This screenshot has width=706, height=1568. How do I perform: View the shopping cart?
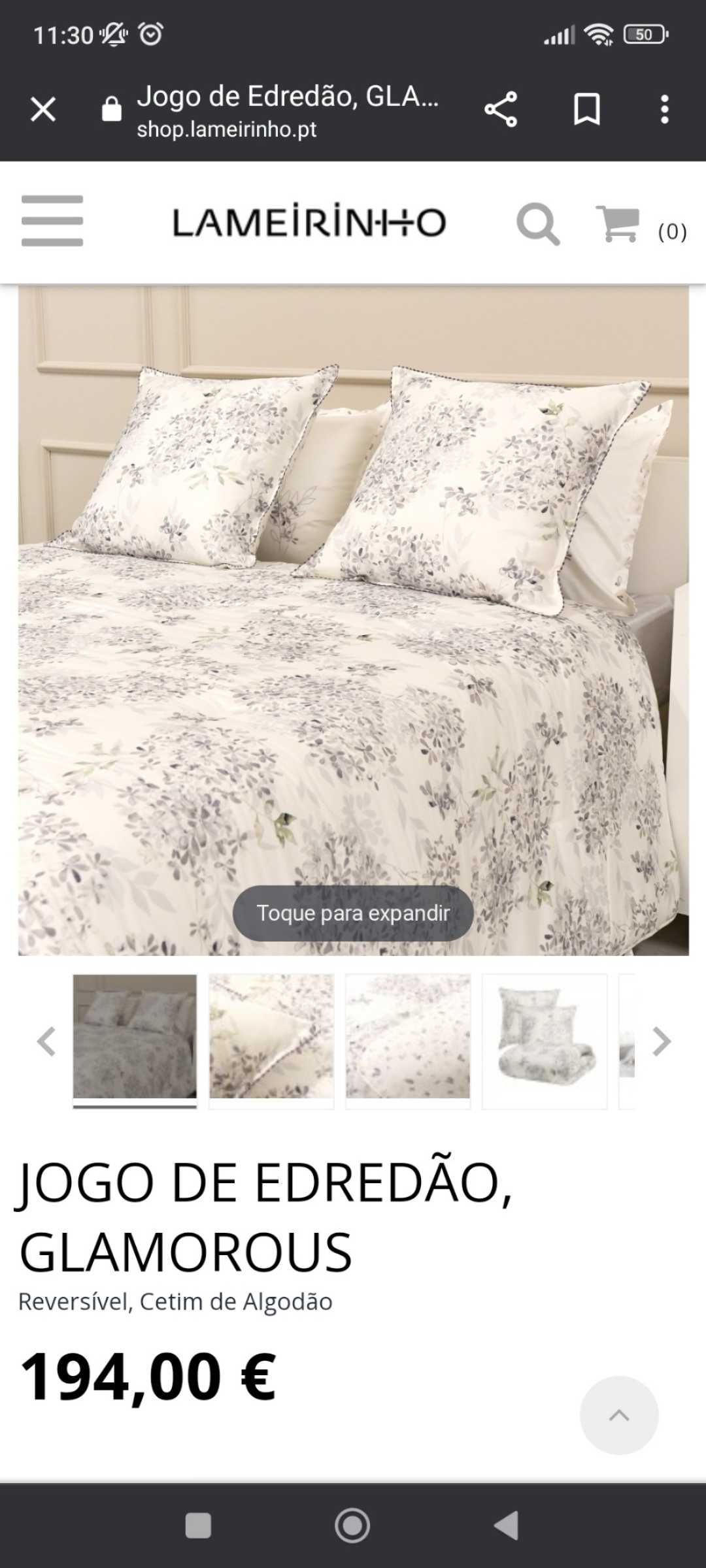618,224
